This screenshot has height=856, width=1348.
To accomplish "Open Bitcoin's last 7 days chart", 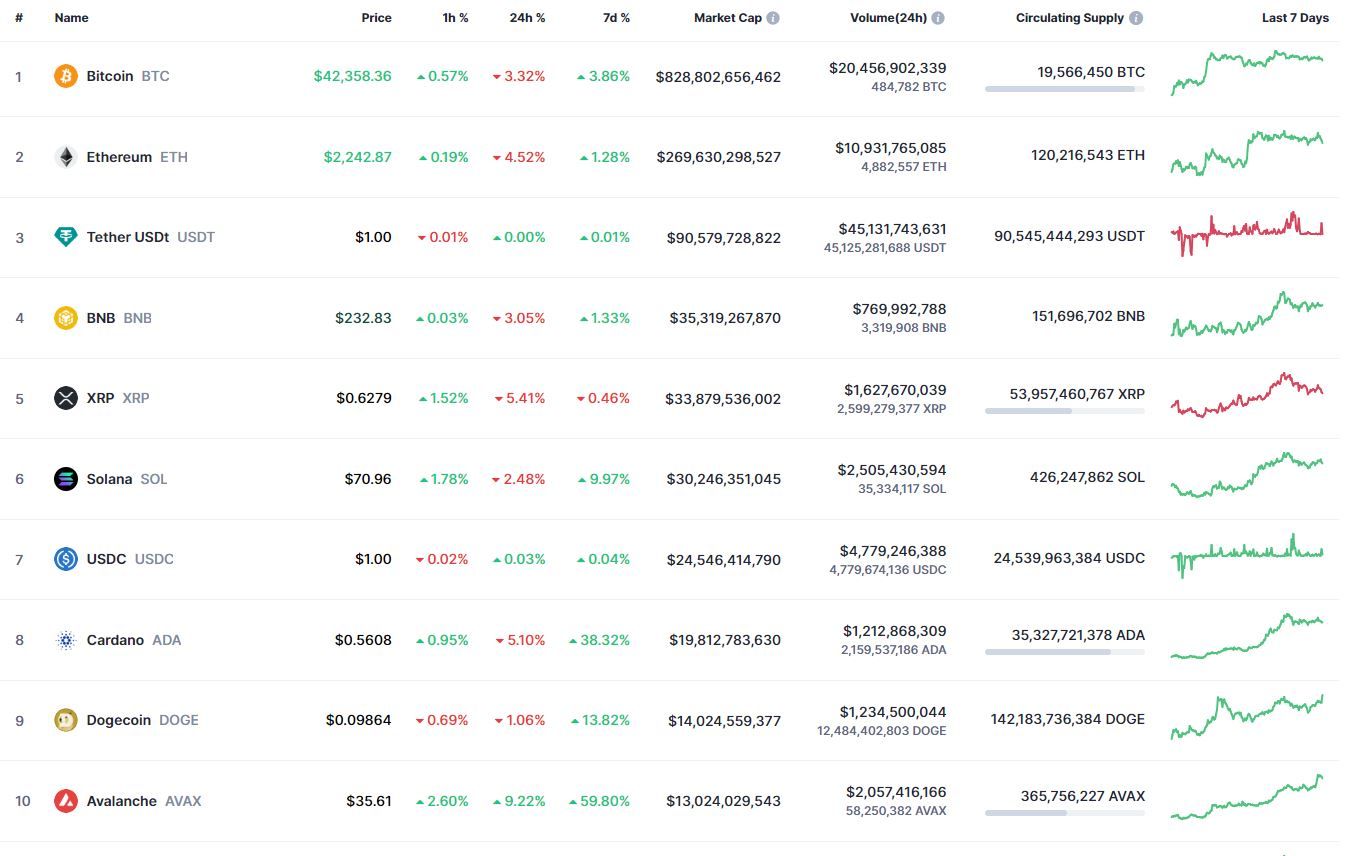I will coord(1247,73).
